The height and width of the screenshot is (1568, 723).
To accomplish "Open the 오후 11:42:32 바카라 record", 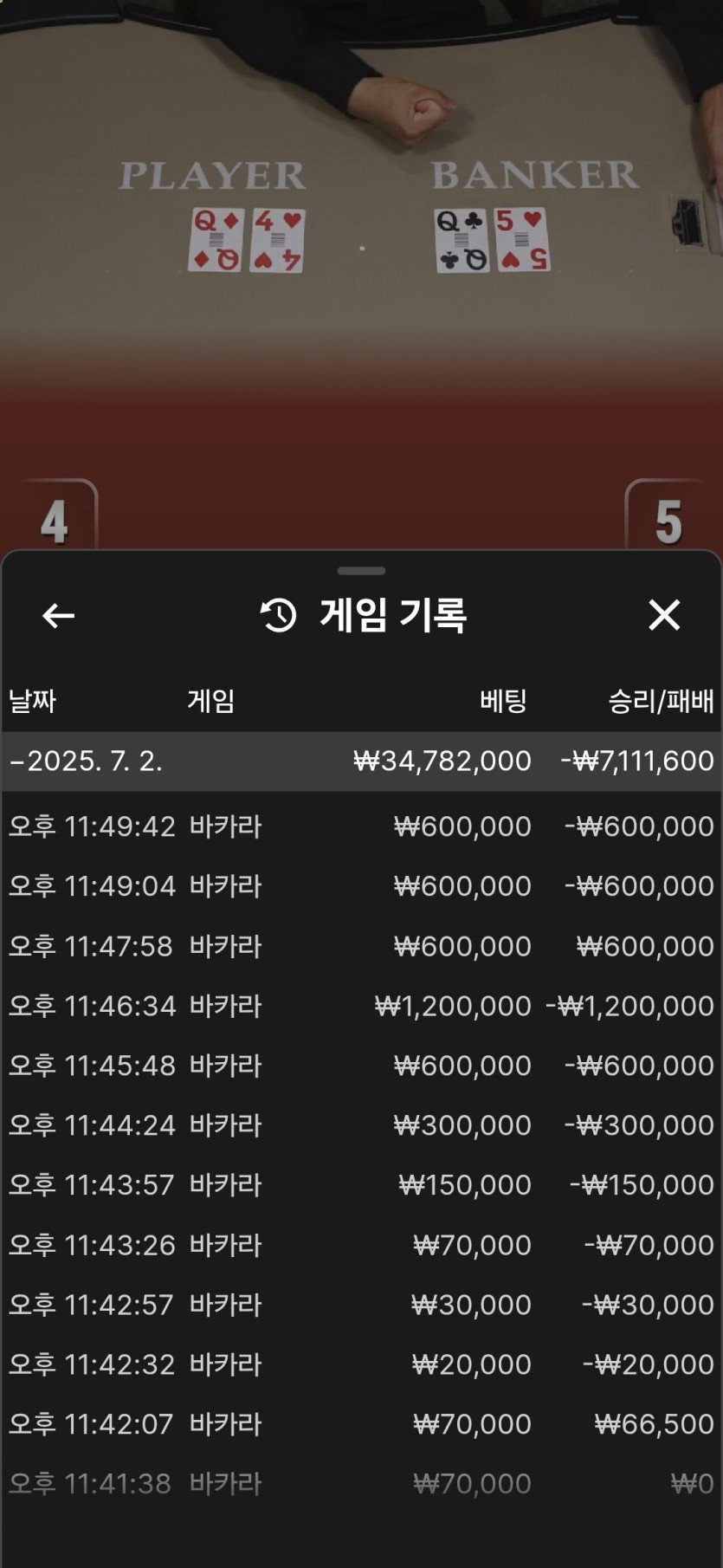I will tap(361, 1364).
